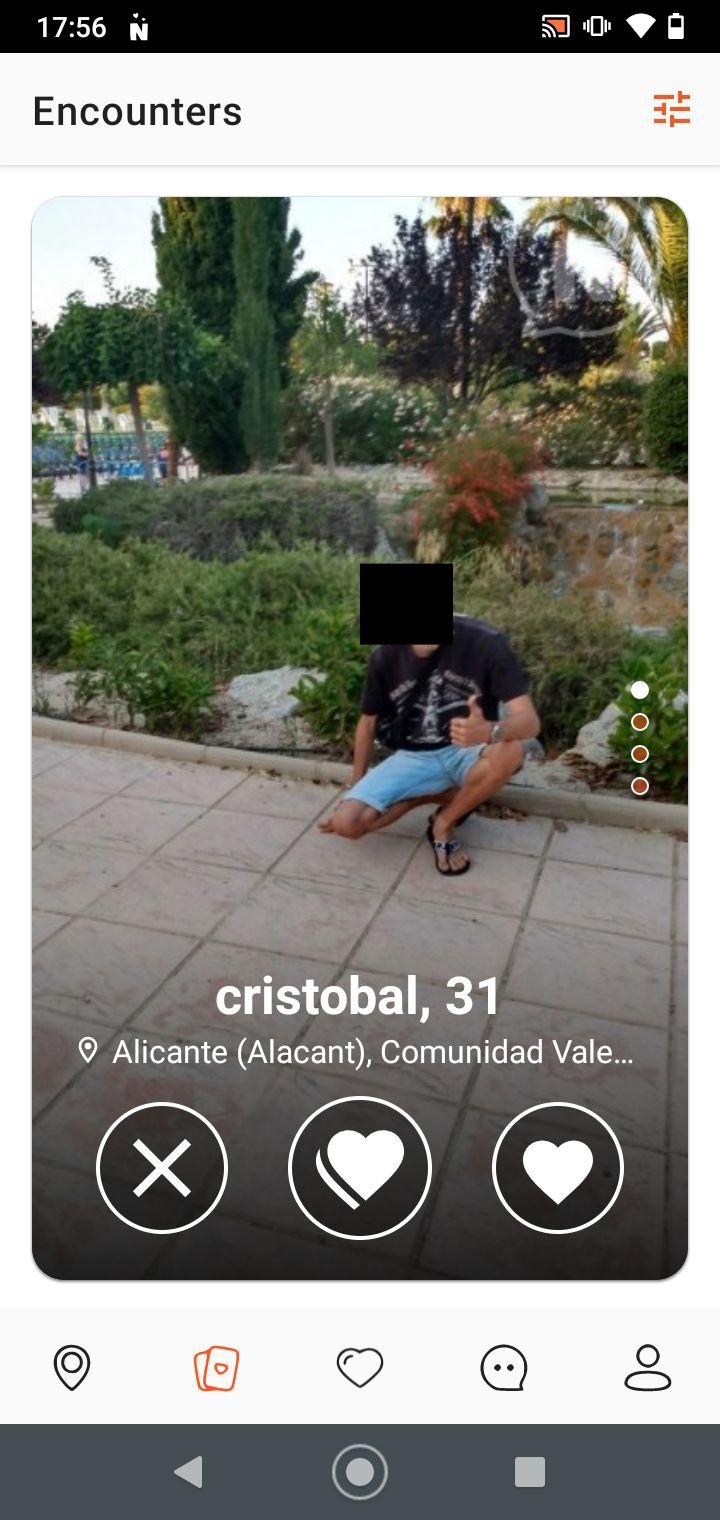
Task: Like cristobal's profile with the heart
Action: 558,1167
